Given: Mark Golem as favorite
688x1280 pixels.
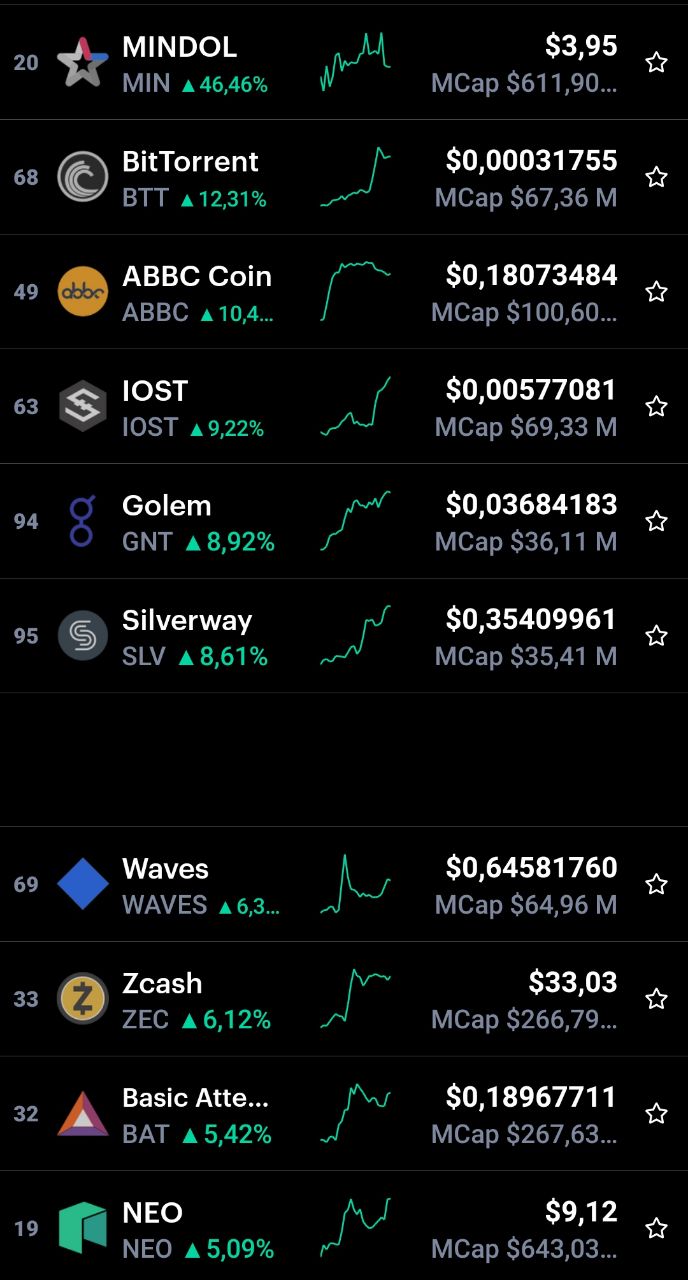Looking at the screenshot, I should tap(656, 521).
